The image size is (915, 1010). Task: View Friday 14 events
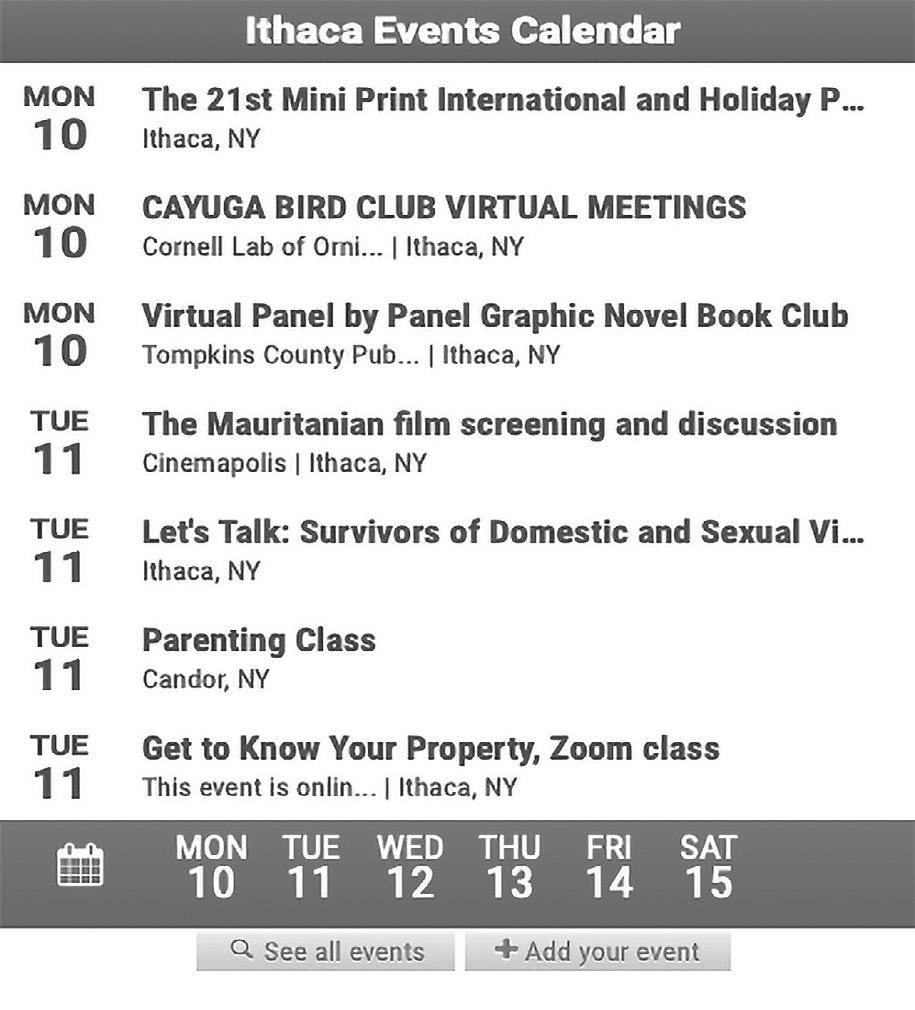tap(609, 868)
